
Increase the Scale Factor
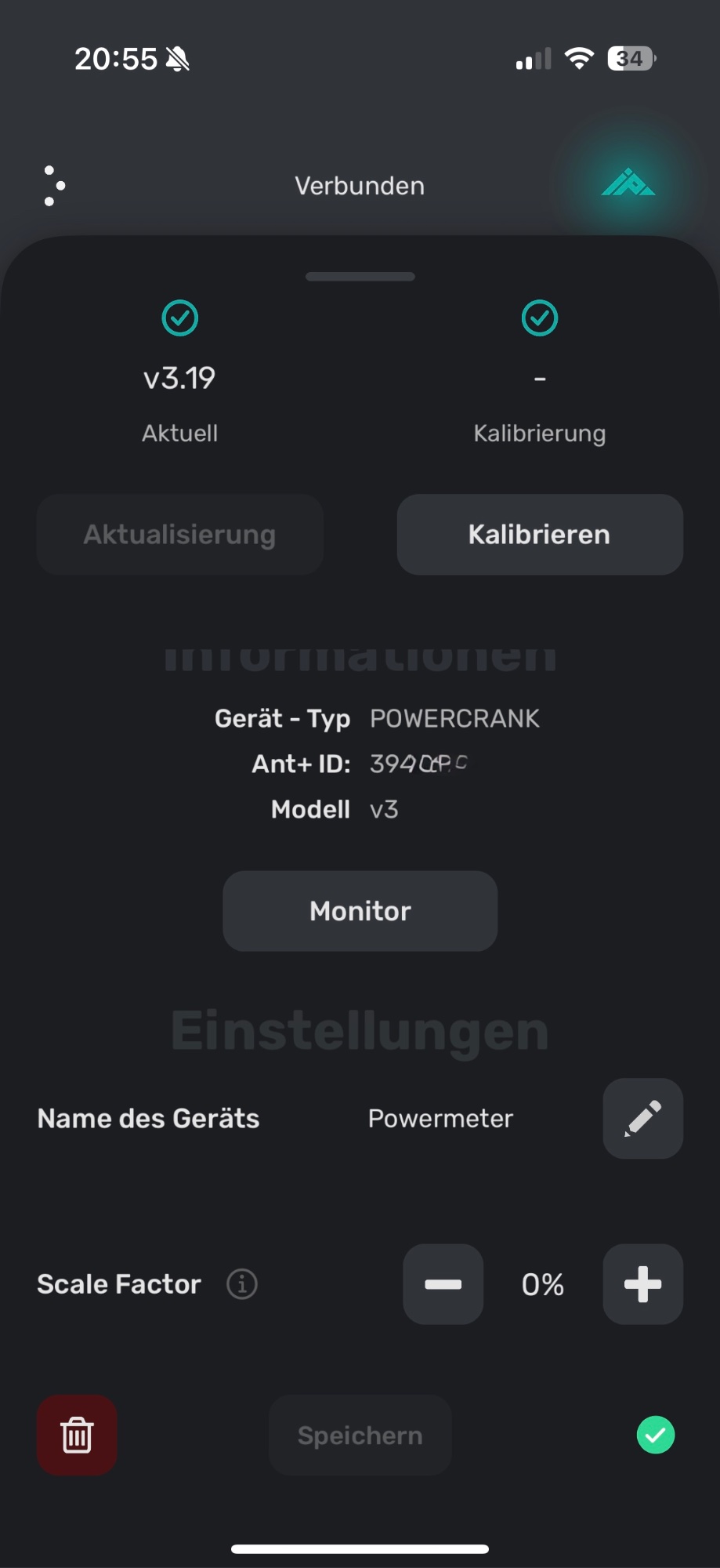pyautogui.click(x=642, y=1284)
